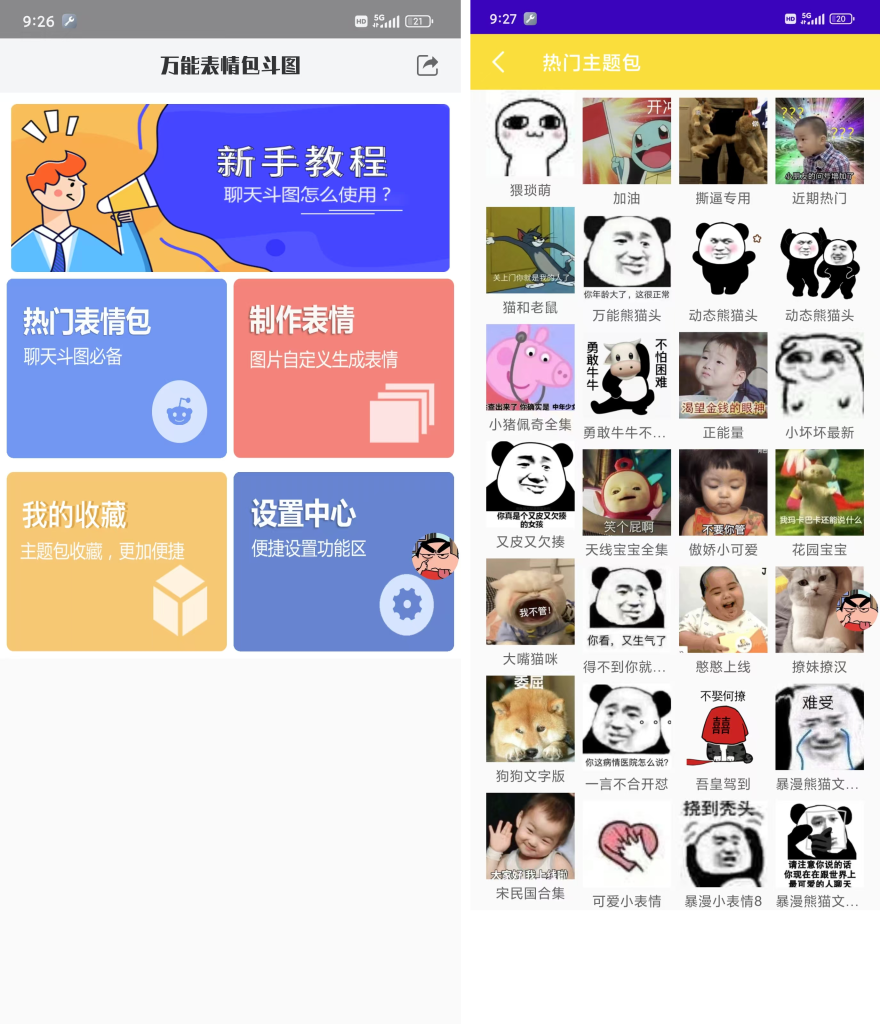
Task: Open the 设置中心 settings card
Action: [343, 561]
